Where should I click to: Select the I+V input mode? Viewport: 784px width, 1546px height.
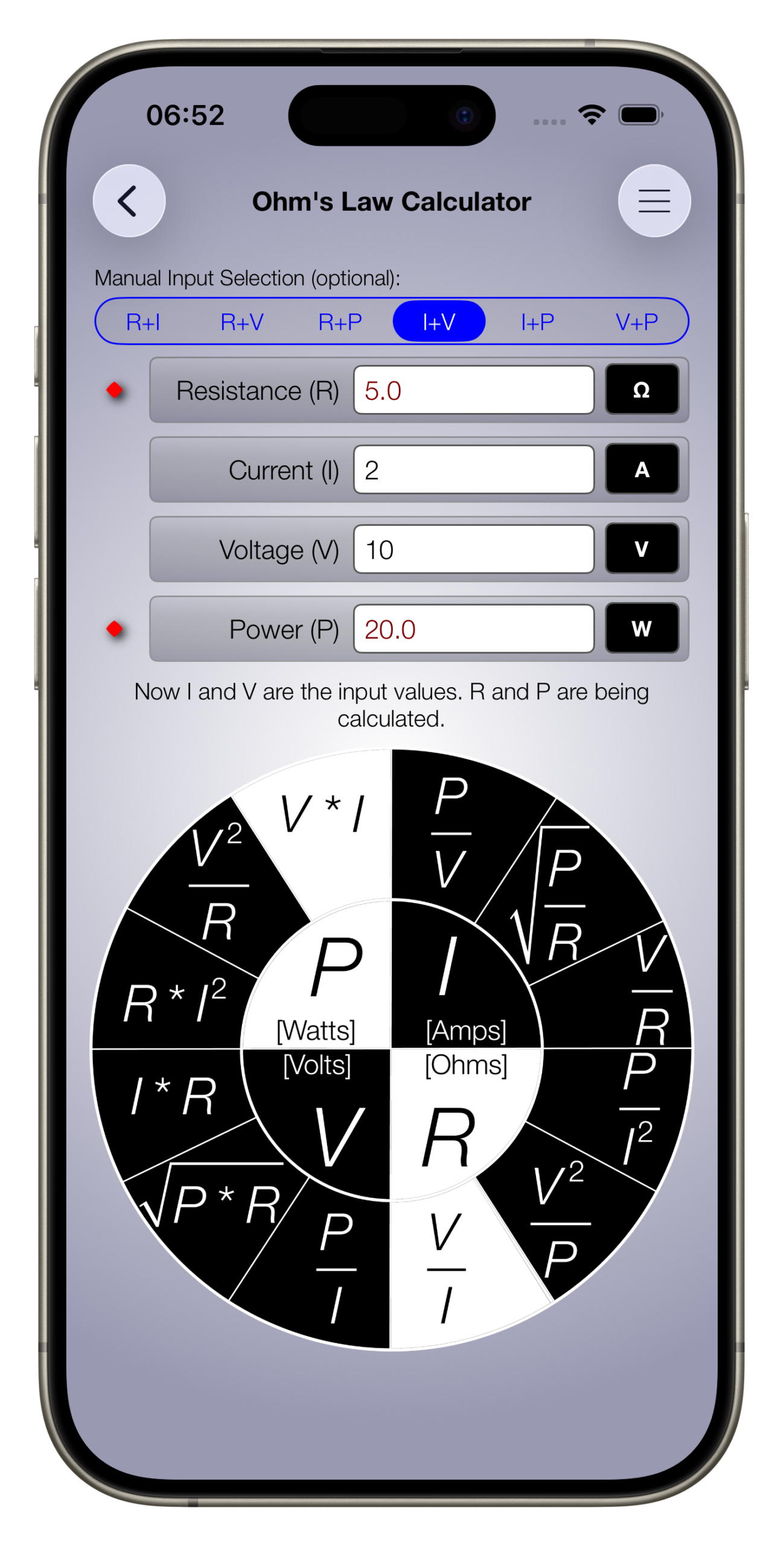coord(439,322)
